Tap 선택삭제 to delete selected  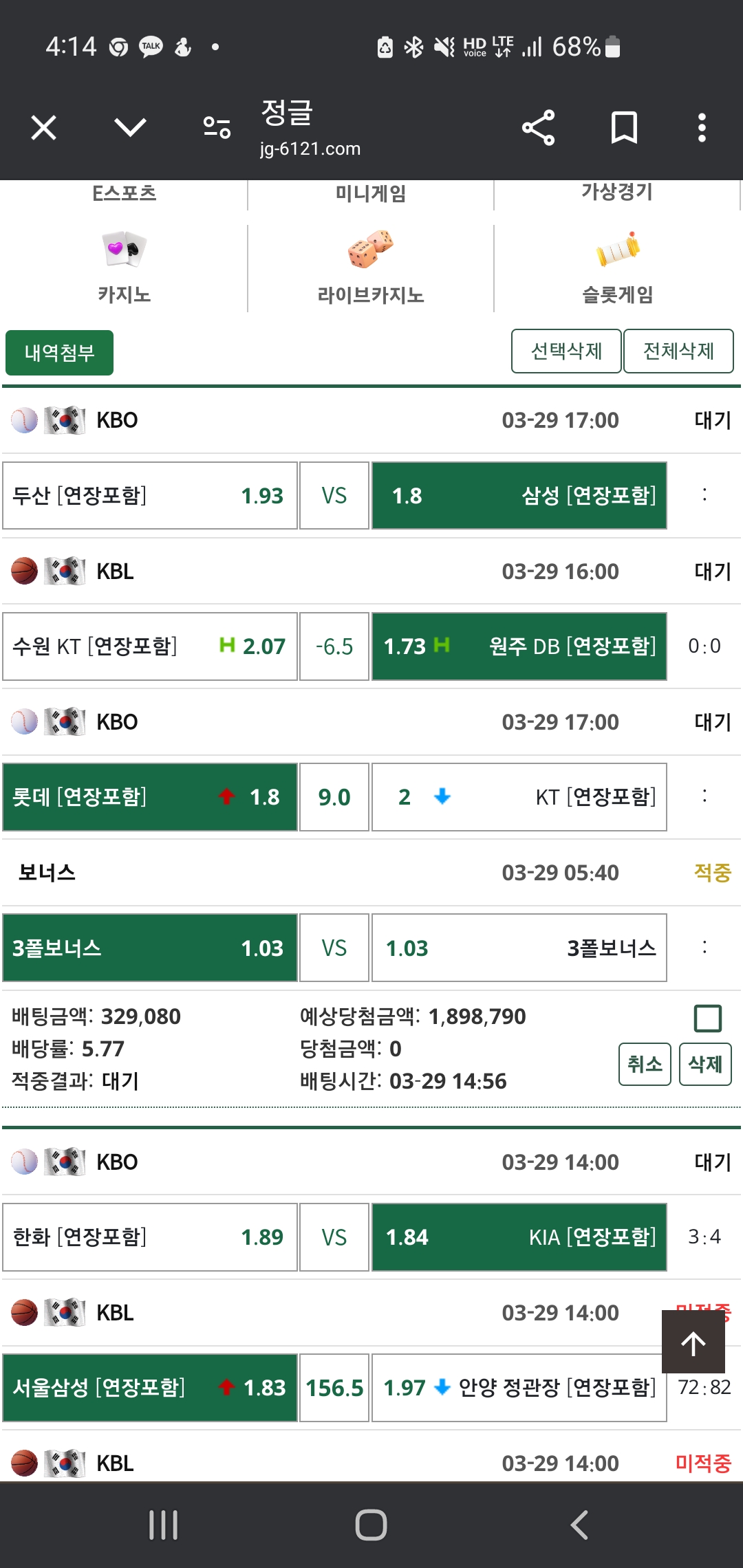tap(566, 351)
